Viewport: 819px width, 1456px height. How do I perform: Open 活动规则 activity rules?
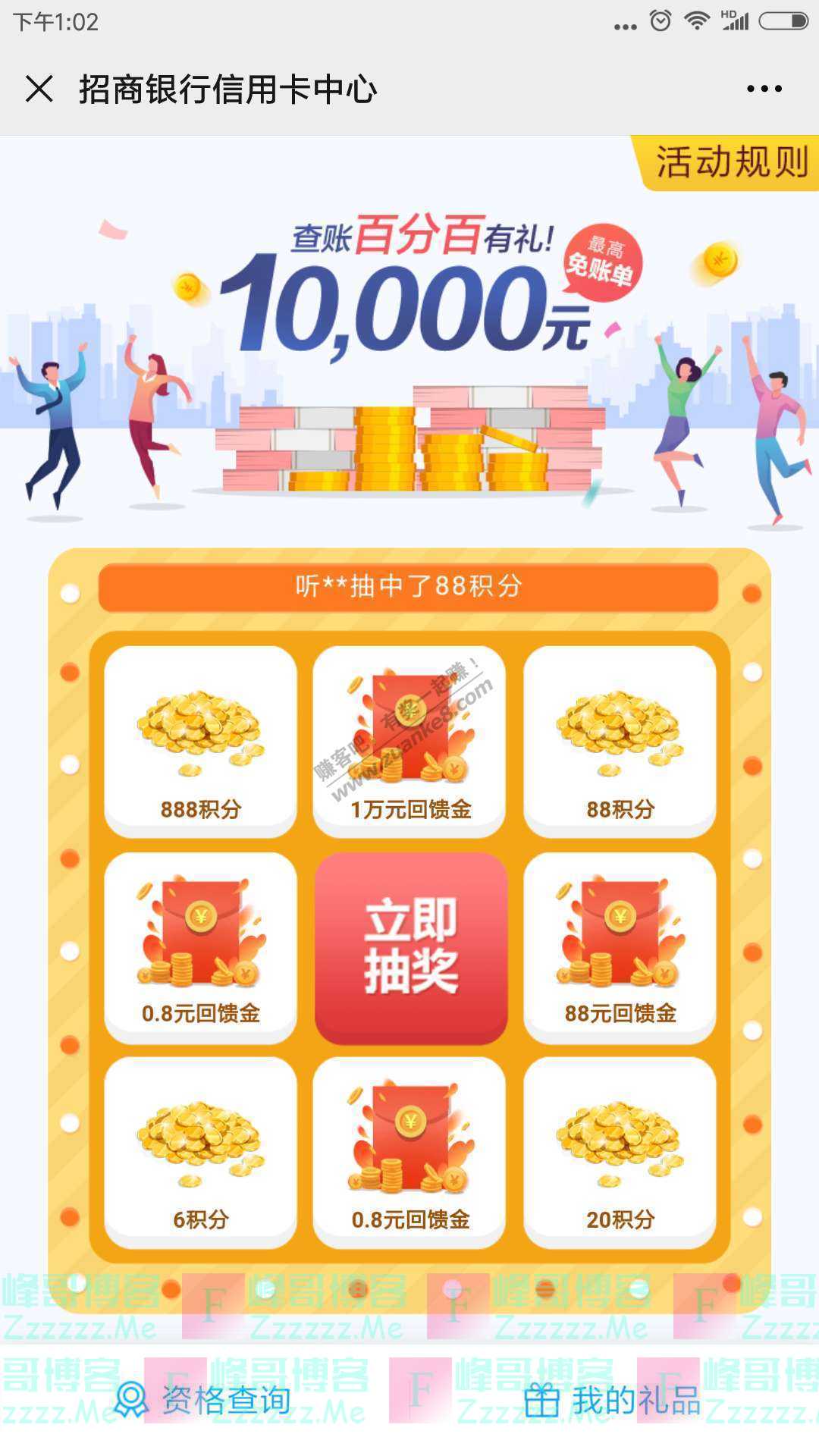click(x=730, y=162)
